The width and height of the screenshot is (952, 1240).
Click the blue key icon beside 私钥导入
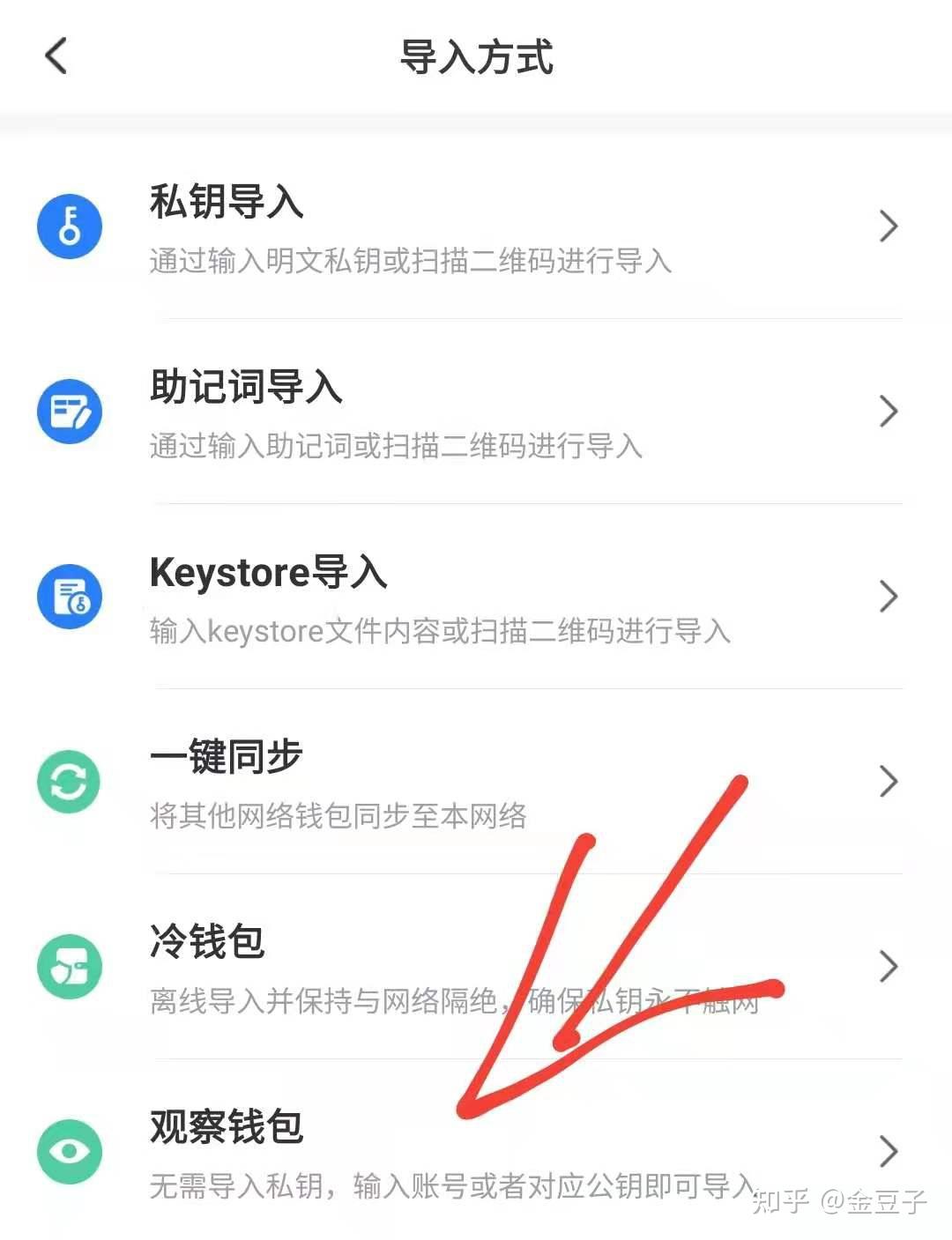click(70, 226)
